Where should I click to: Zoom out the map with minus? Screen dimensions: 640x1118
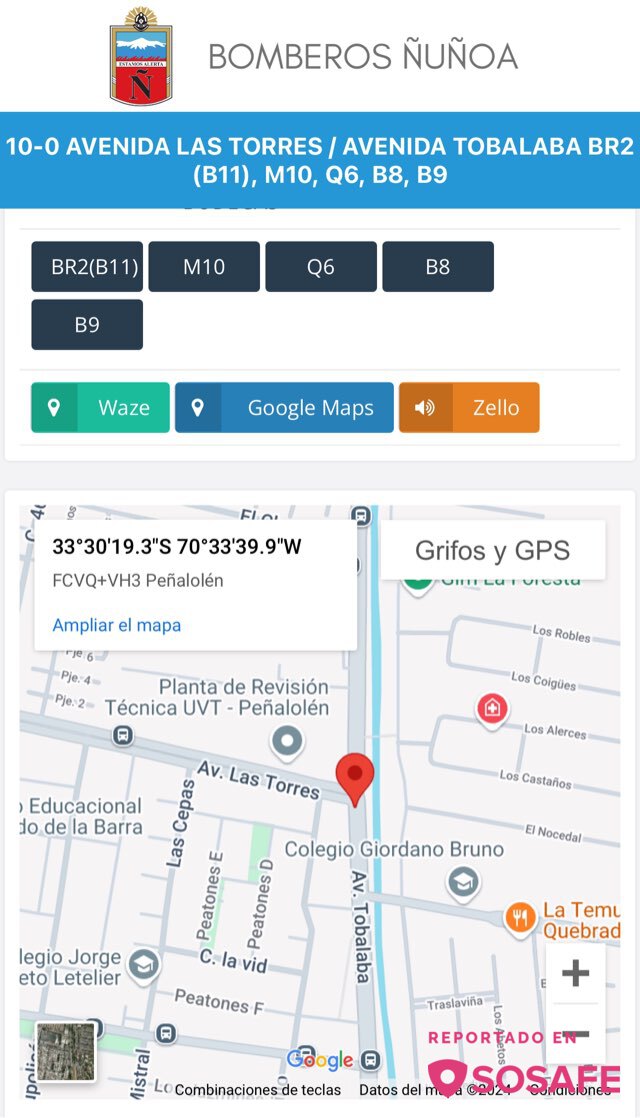pyautogui.click(x=576, y=1034)
